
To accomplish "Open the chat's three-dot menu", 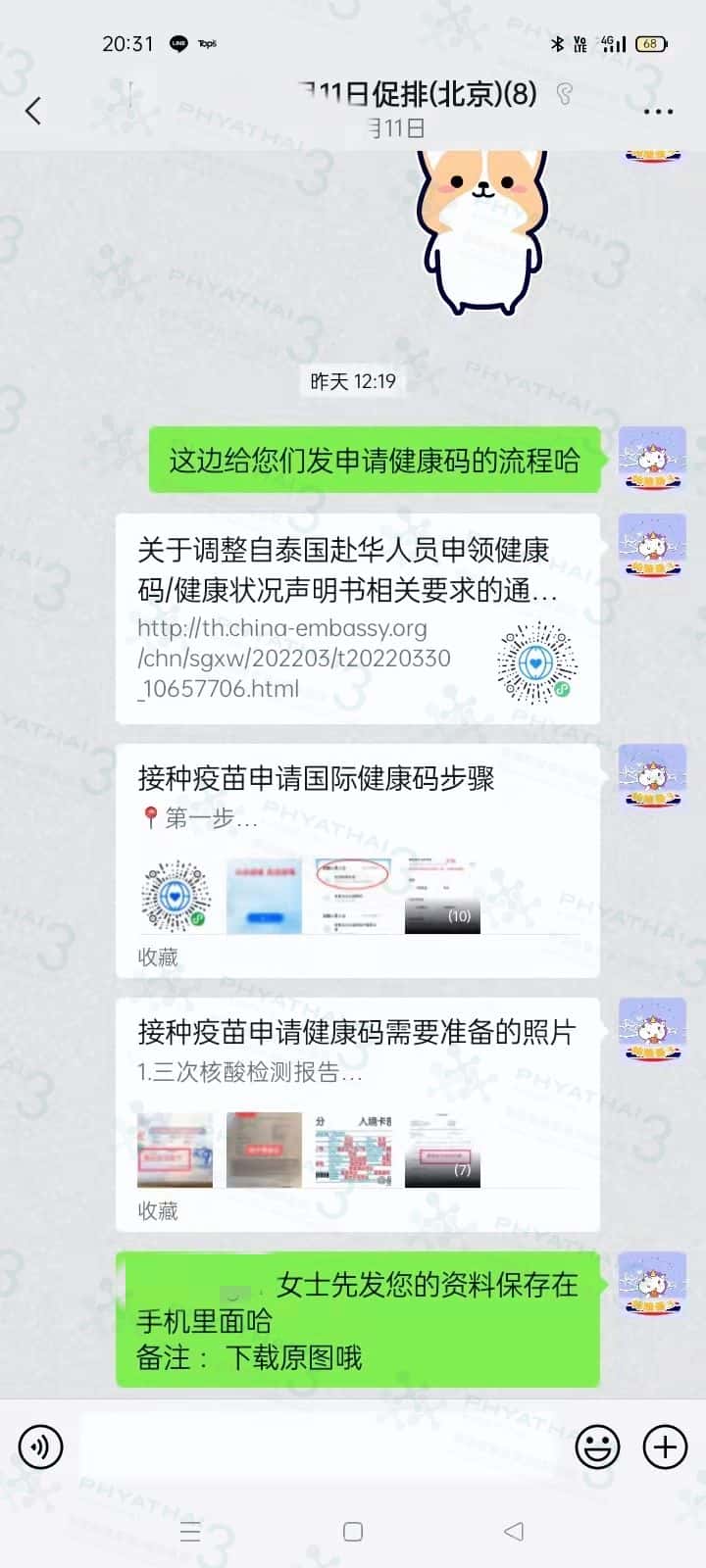I will point(658,112).
